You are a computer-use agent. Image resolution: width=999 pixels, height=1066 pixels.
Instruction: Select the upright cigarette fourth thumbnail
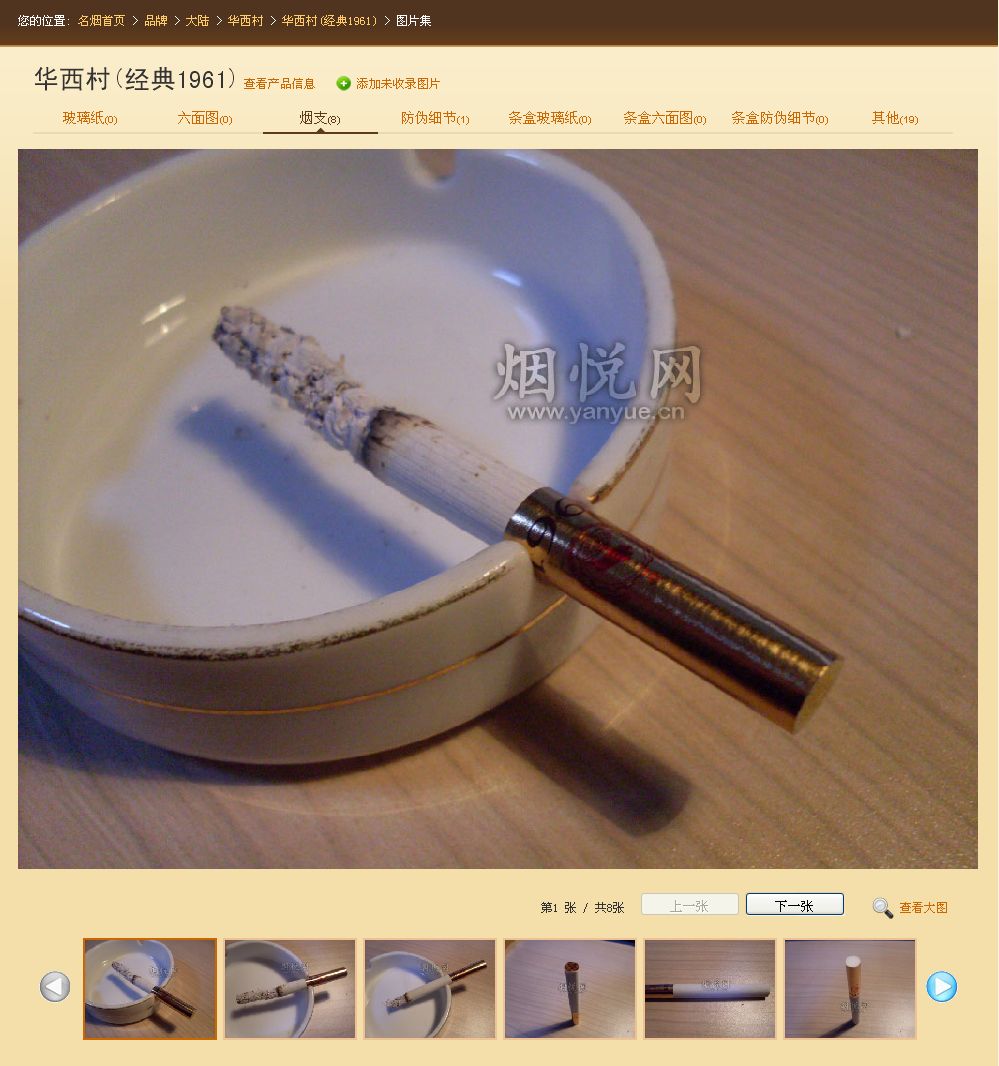click(x=570, y=989)
